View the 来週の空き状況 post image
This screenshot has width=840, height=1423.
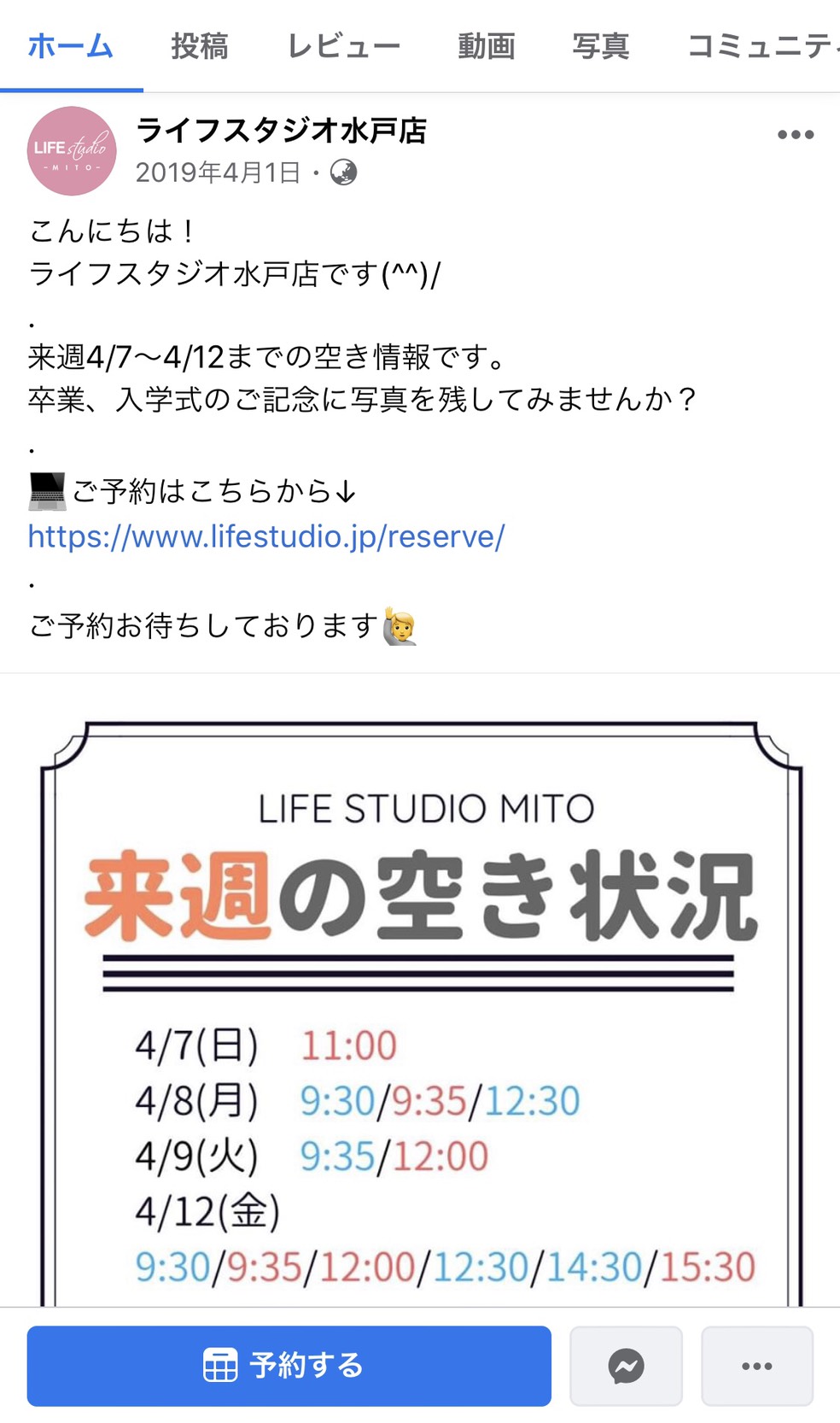coord(422,1008)
